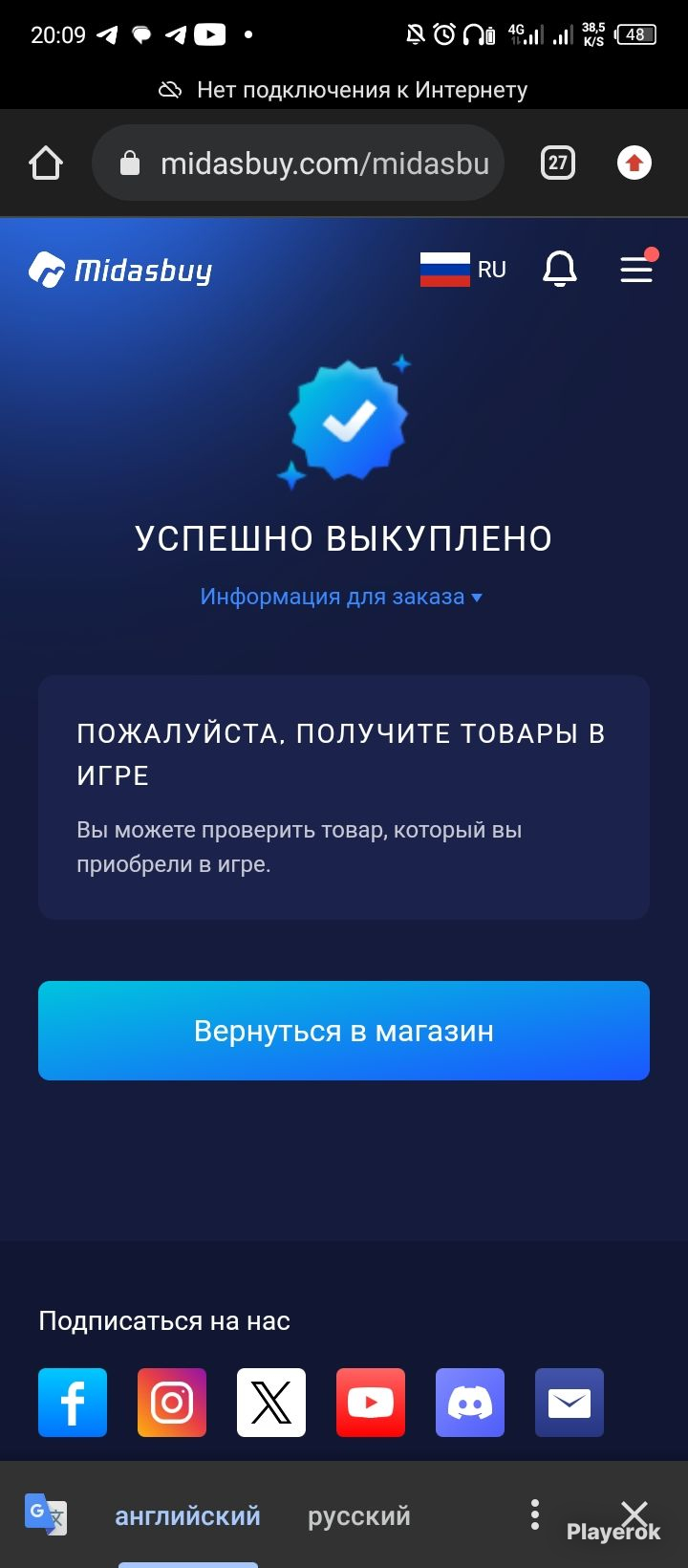This screenshot has width=688, height=1568.
Task: Switch translation to русский
Action: (359, 1515)
